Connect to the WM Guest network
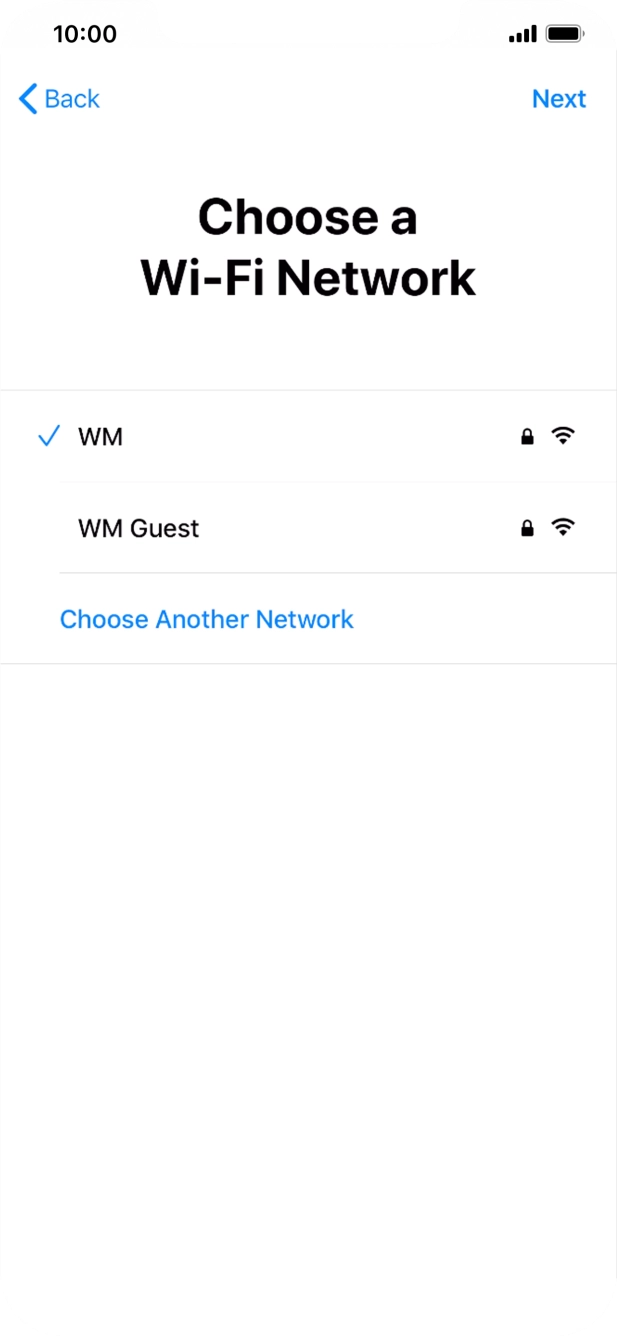Screen dimensions: 617x1336 click(308, 528)
